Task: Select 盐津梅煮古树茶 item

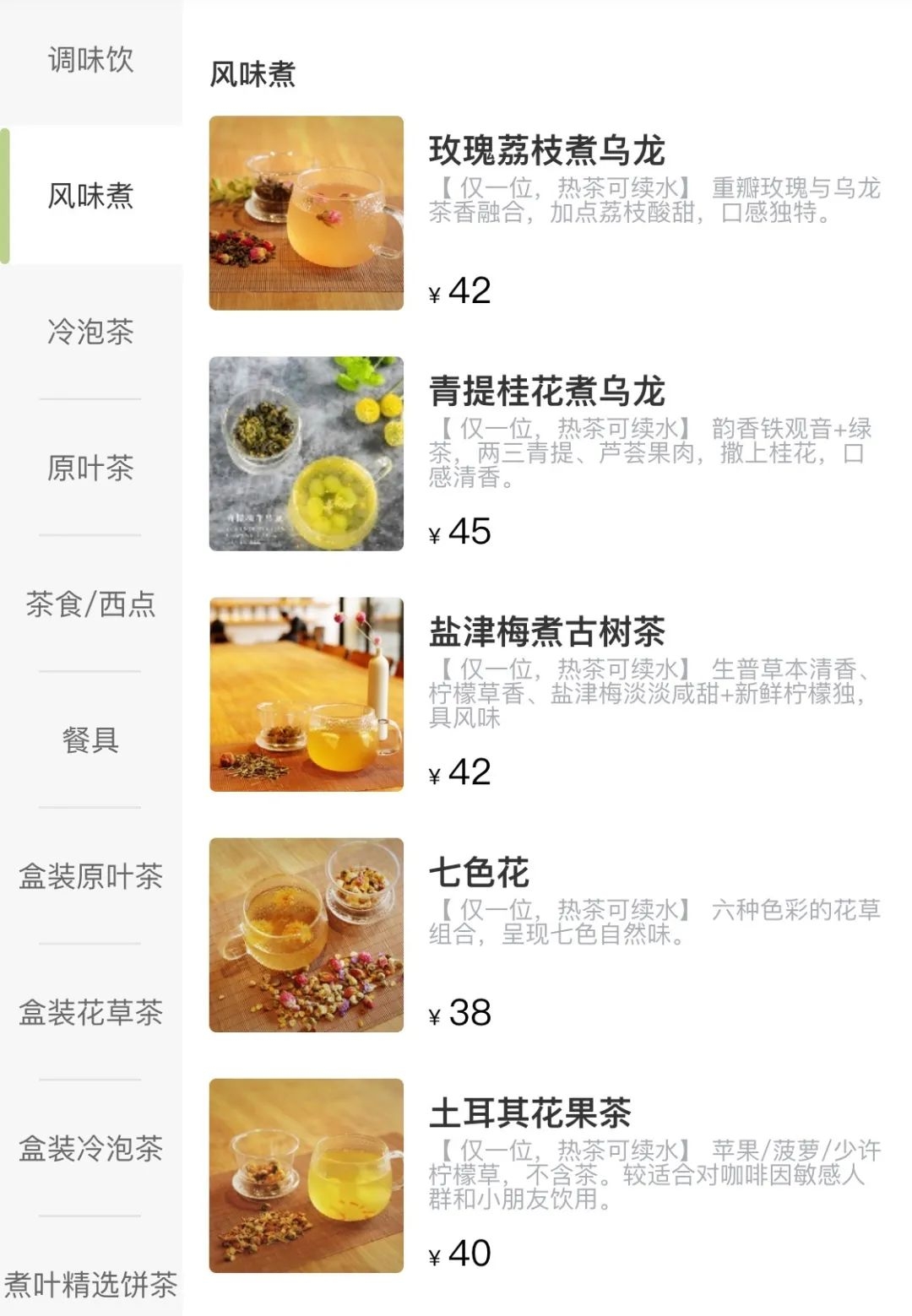Action: (546, 632)
